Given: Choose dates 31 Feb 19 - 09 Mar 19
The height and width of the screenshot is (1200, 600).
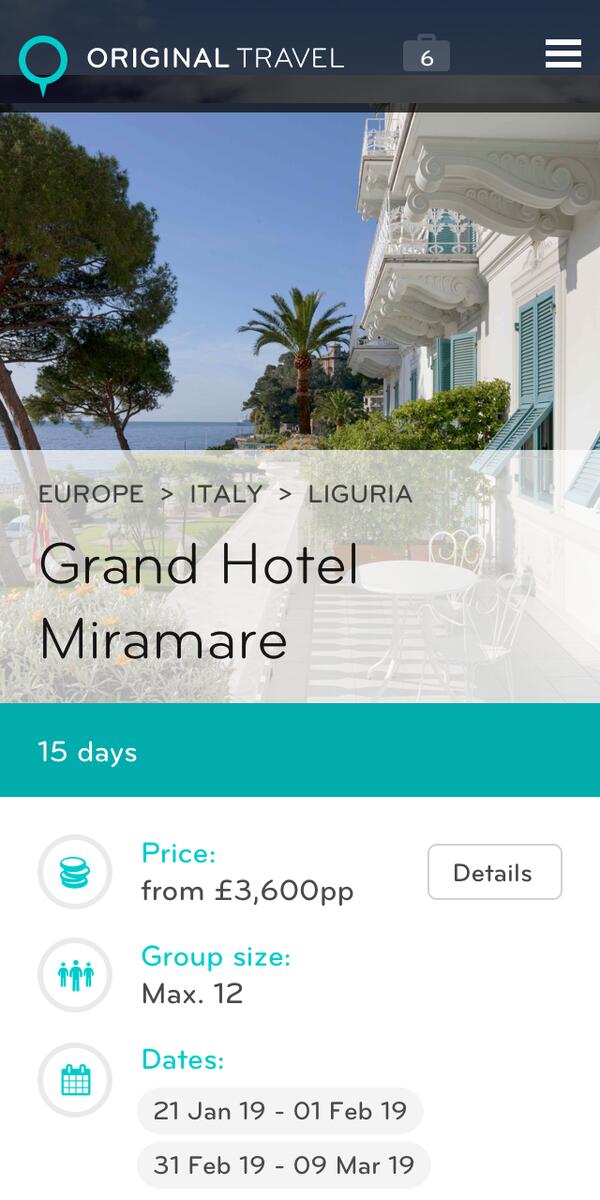Looking at the screenshot, I should click(284, 1165).
